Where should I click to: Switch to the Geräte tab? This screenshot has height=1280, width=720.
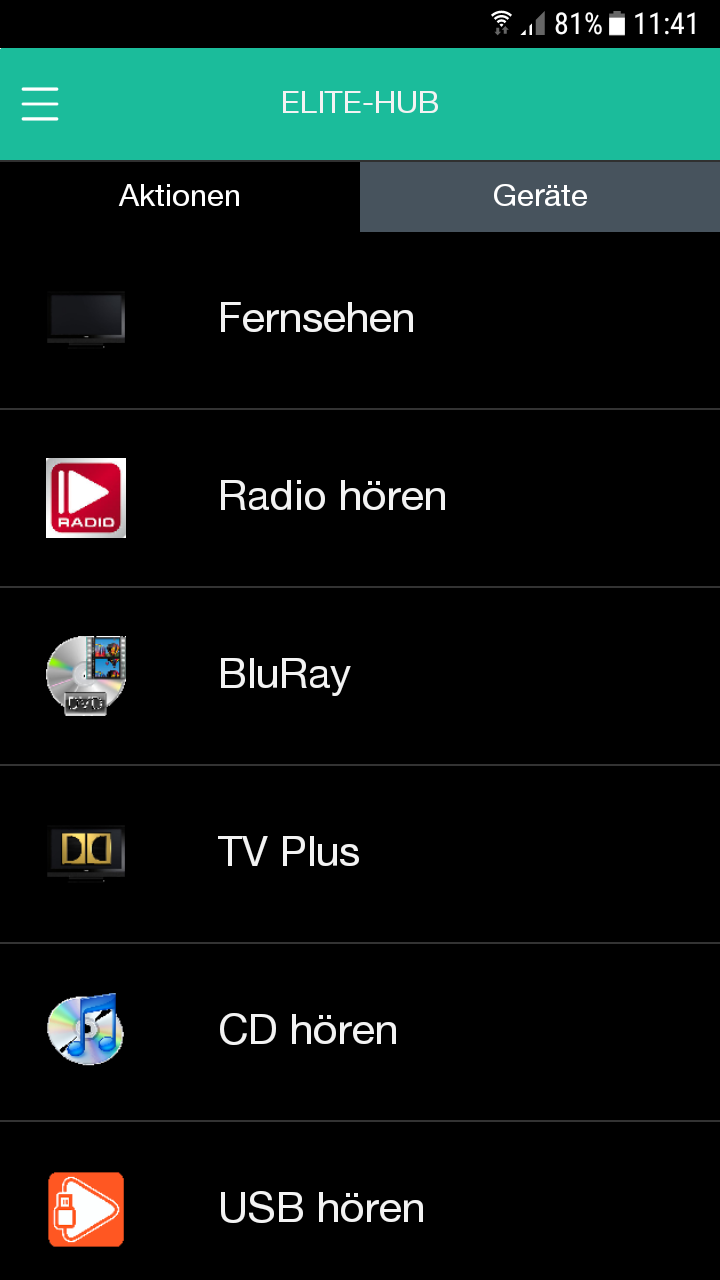point(540,196)
